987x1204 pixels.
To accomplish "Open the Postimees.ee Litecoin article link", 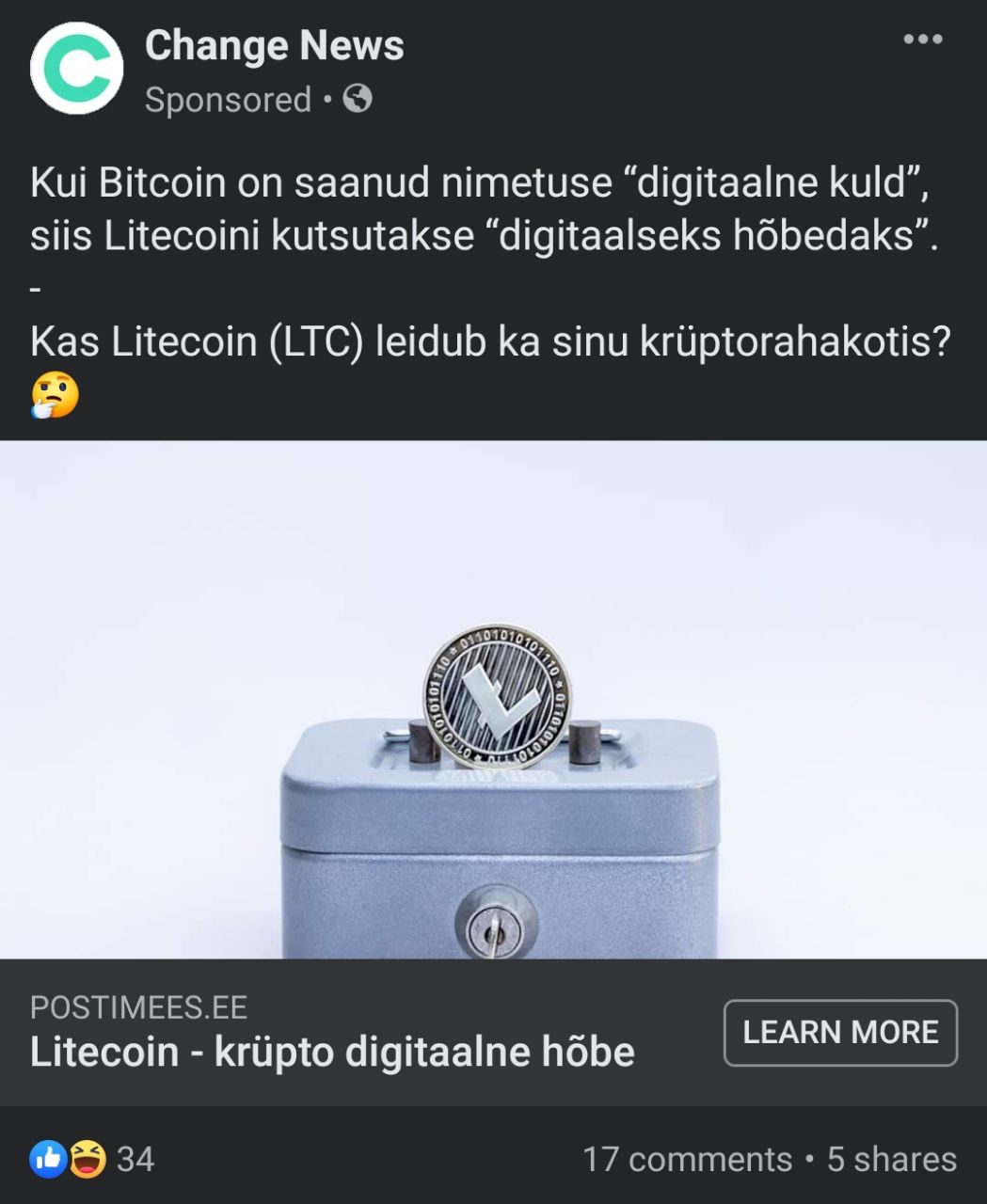I will pos(332,1051).
